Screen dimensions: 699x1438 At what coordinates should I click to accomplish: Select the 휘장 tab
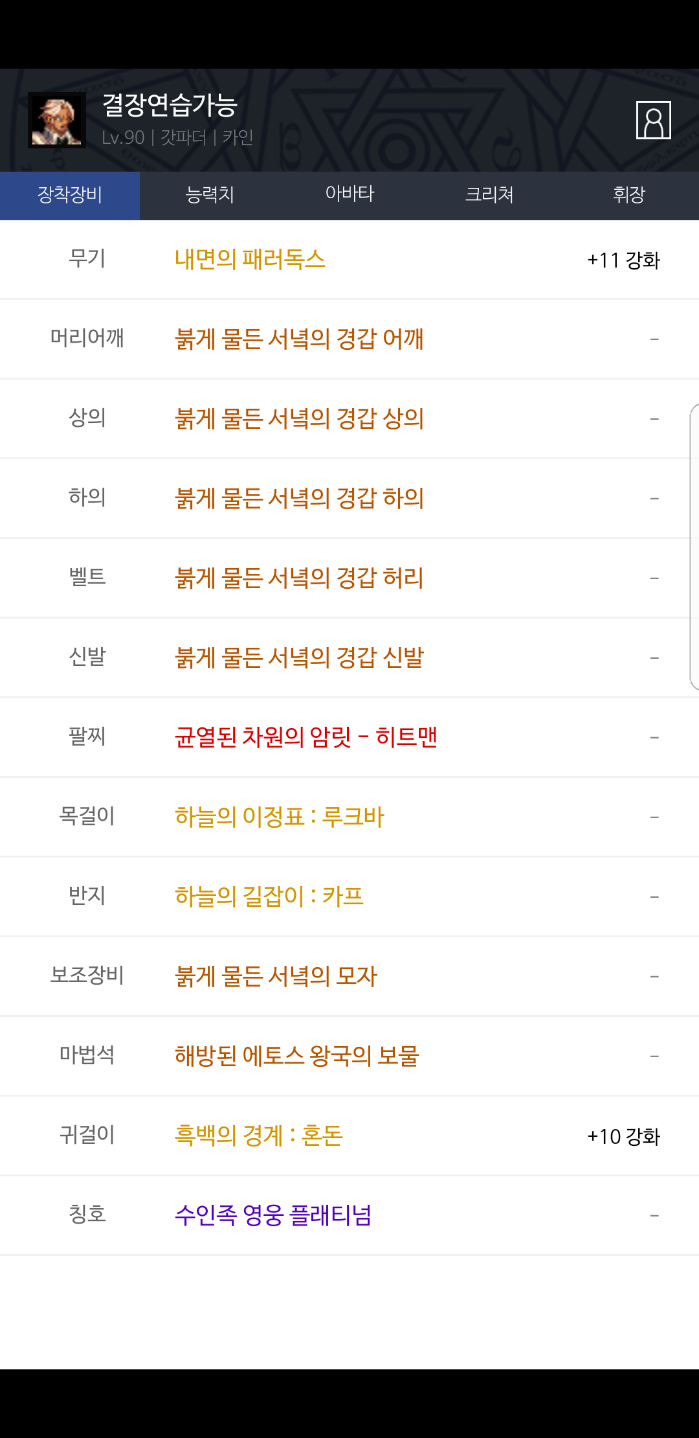coord(629,195)
